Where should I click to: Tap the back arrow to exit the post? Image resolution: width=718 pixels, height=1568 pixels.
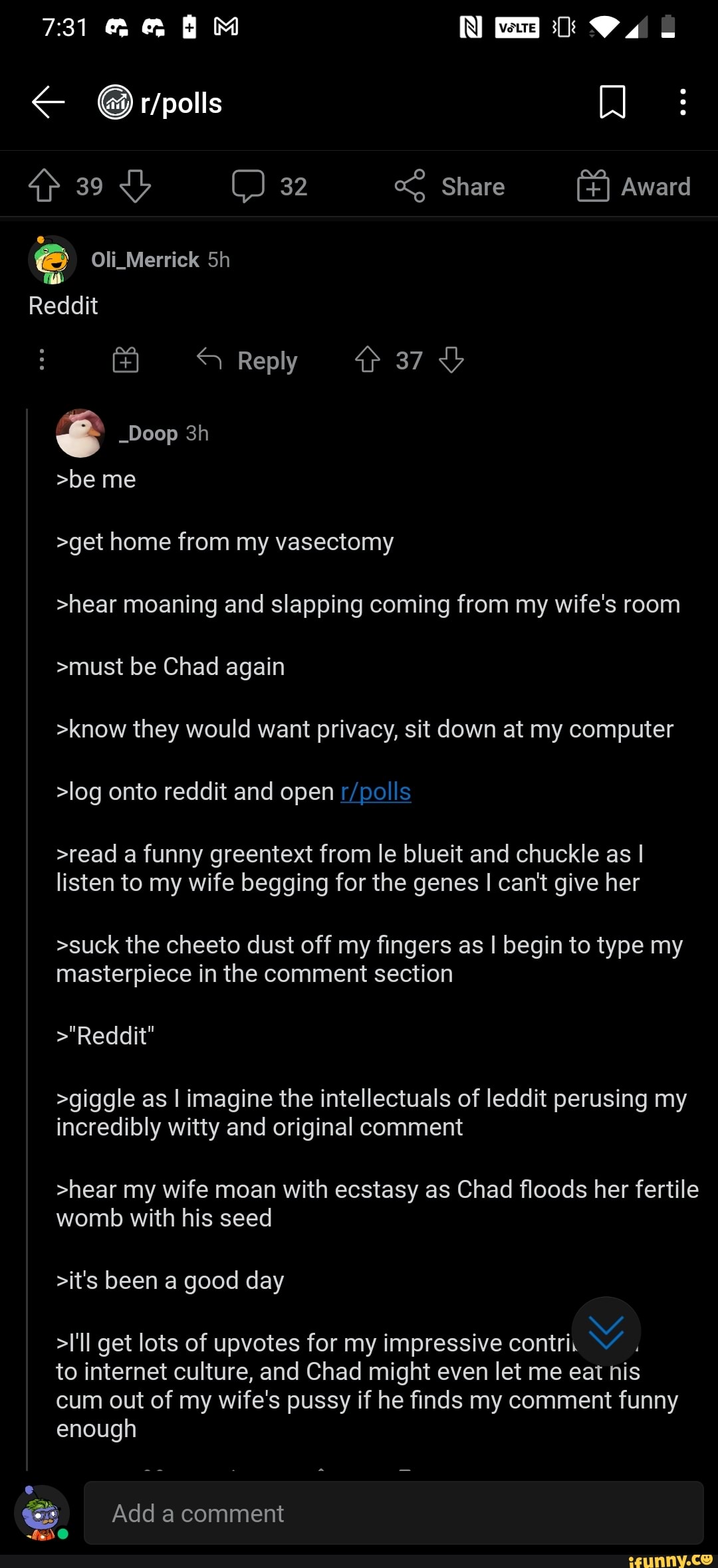[47, 102]
